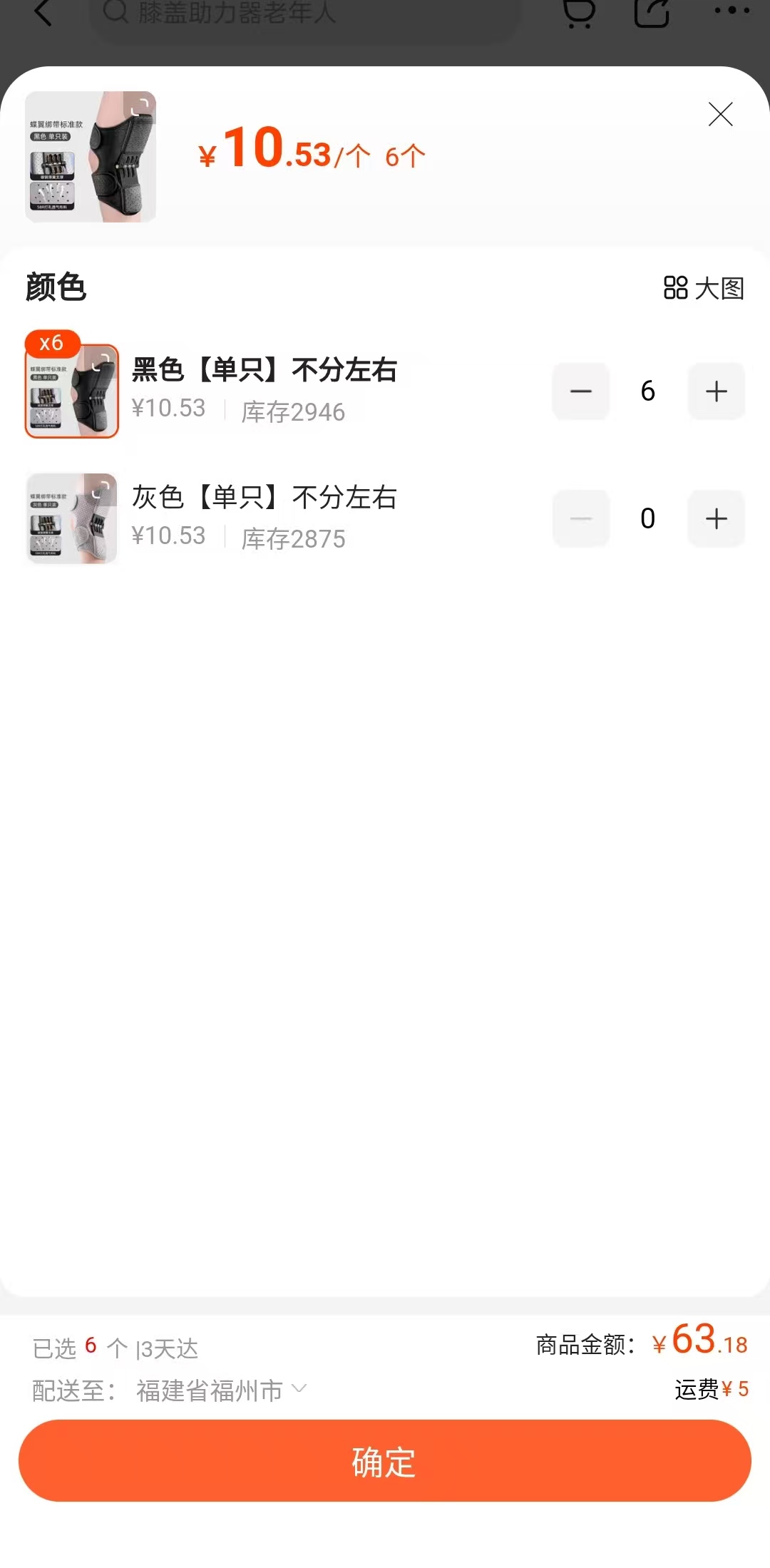Decrease quantity of 黑色【单只】
This screenshot has height=1568, width=770.
click(x=581, y=391)
